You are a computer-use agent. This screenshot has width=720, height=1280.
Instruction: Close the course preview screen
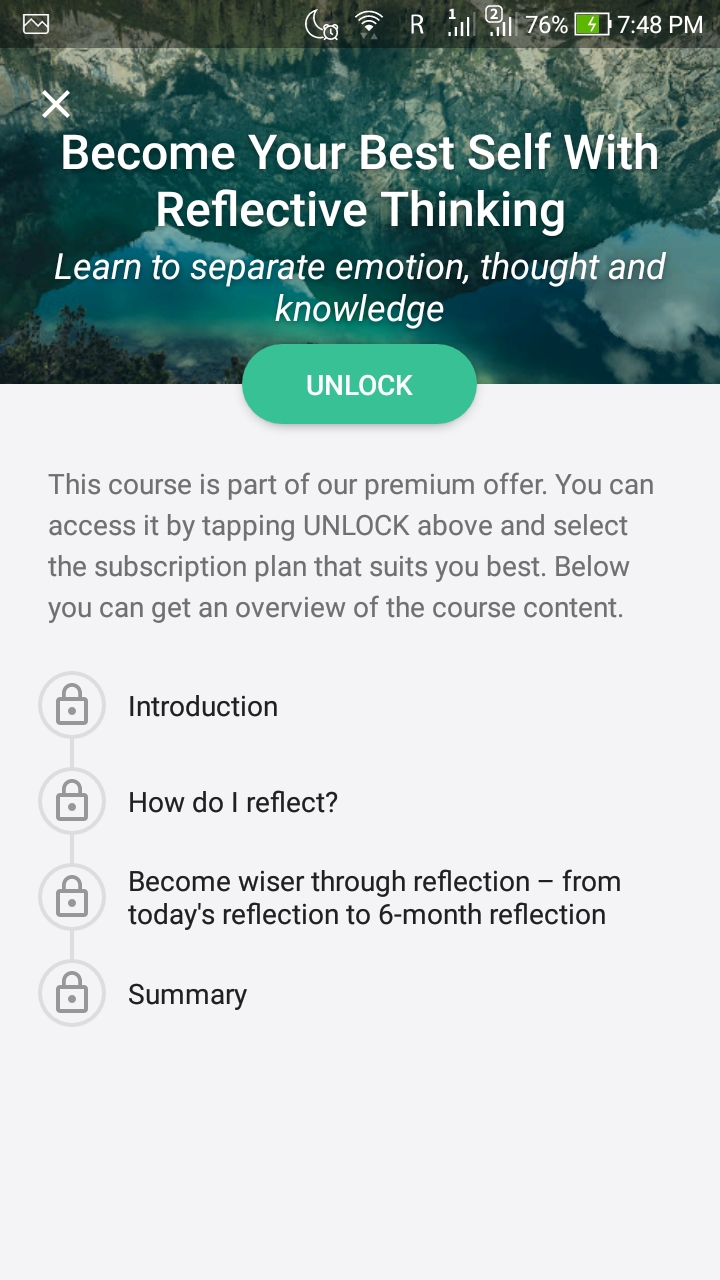coord(56,104)
